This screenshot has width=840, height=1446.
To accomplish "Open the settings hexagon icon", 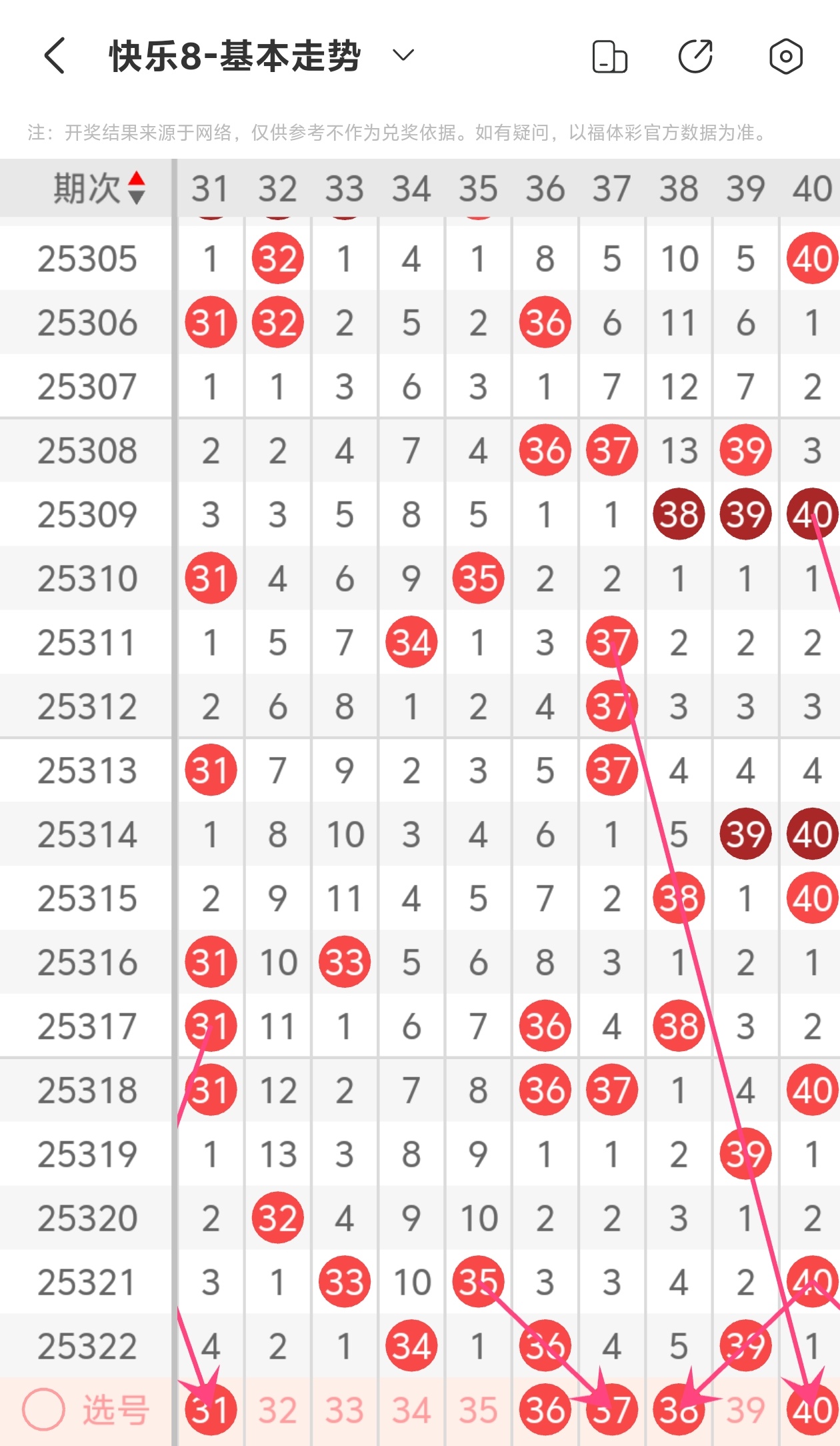I will [x=785, y=57].
